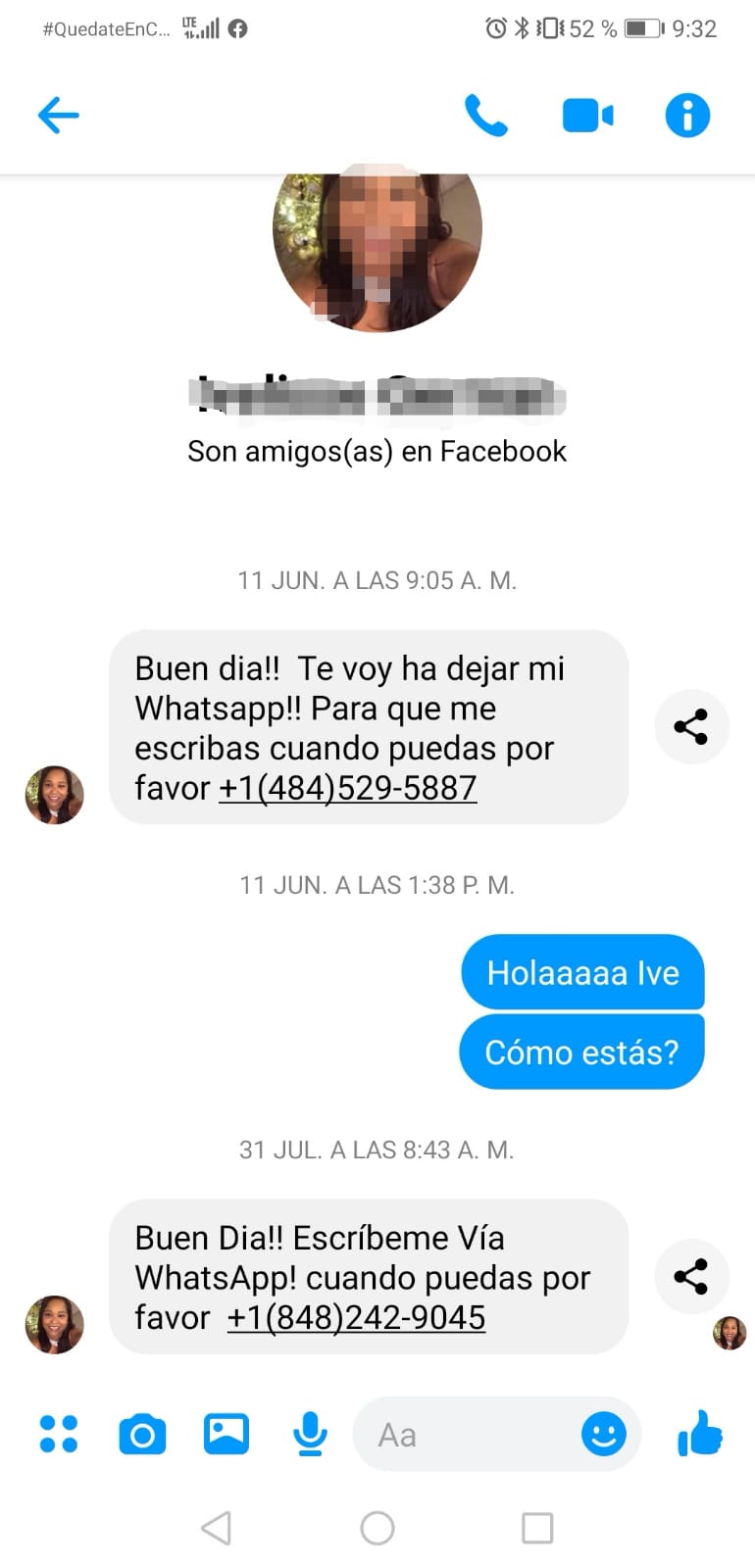Tap the system home button
755x1568 pixels.
[x=377, y=1528]
